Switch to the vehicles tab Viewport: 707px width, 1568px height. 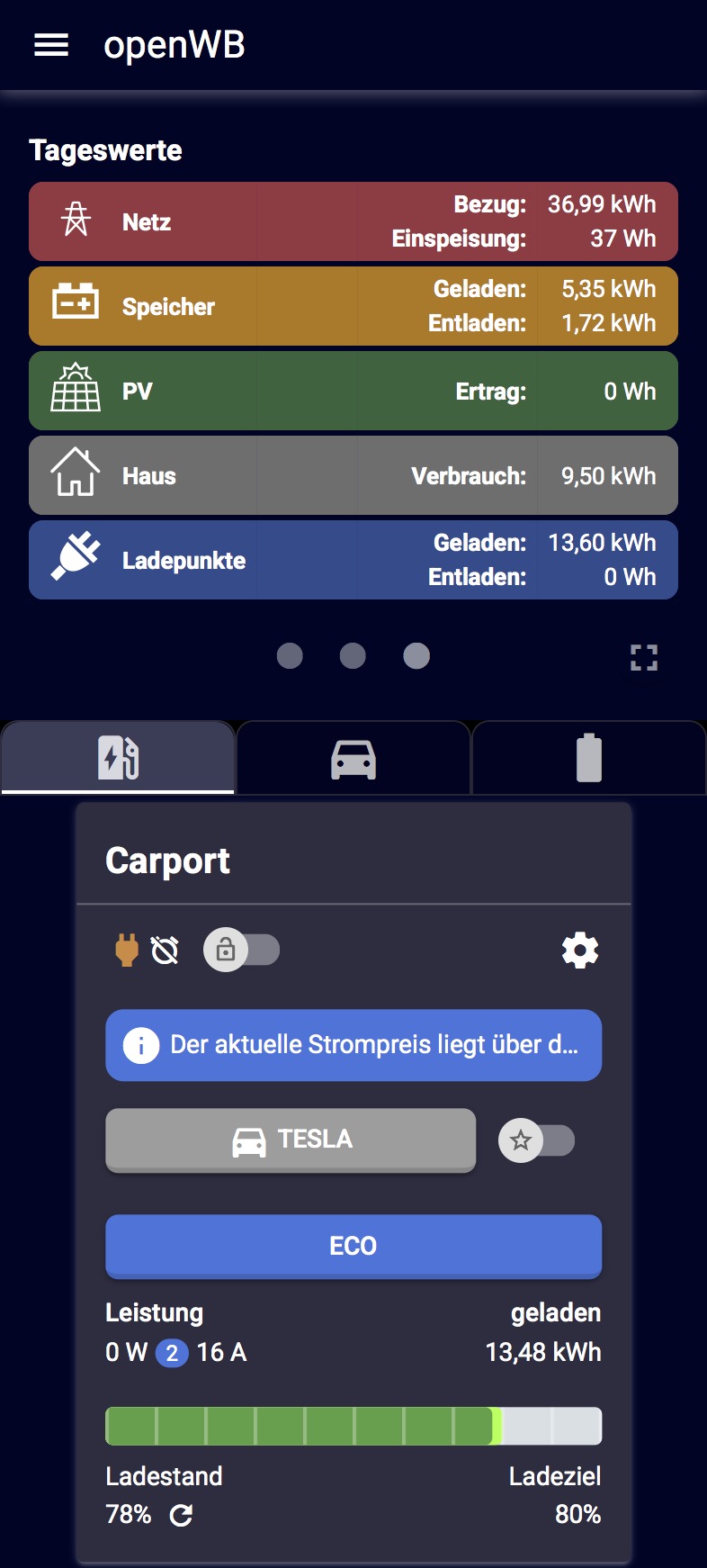[353, 759]
